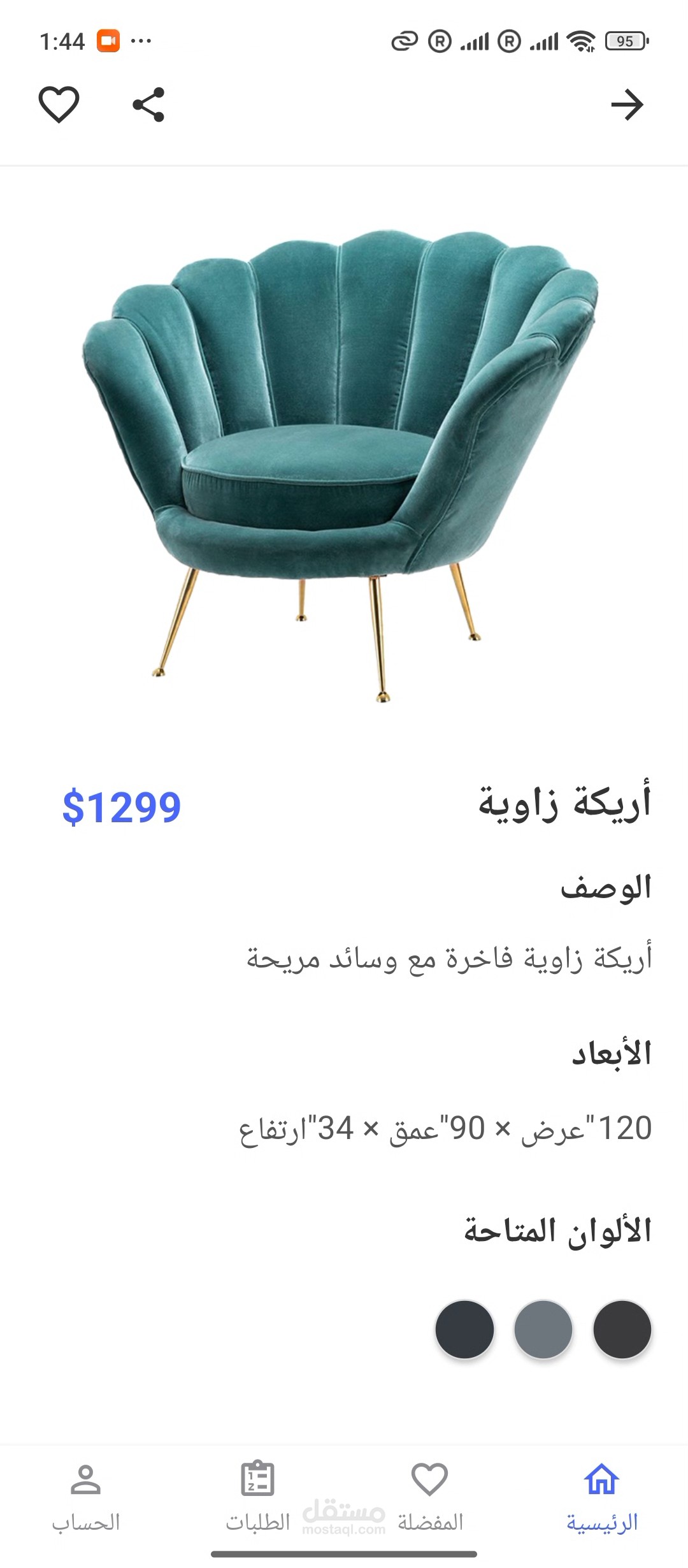Select the dark charcoal color swatch

click(622, 1330)
